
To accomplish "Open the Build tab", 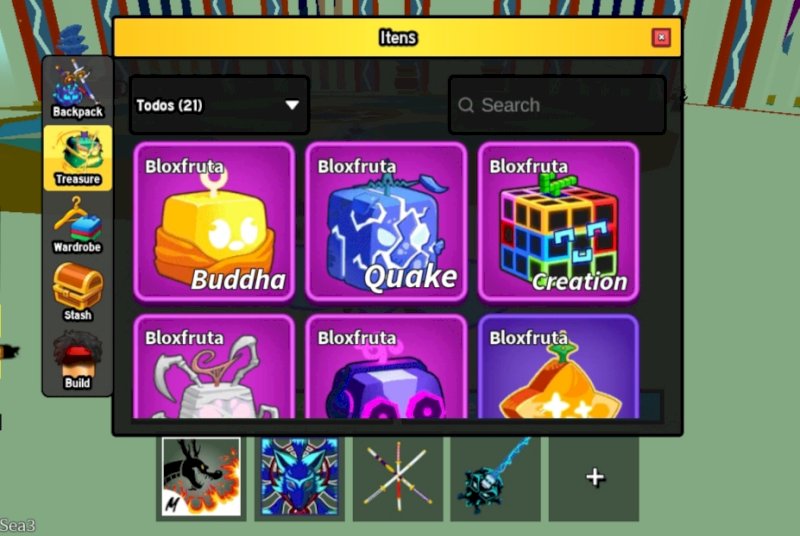I will click(77, 361).
